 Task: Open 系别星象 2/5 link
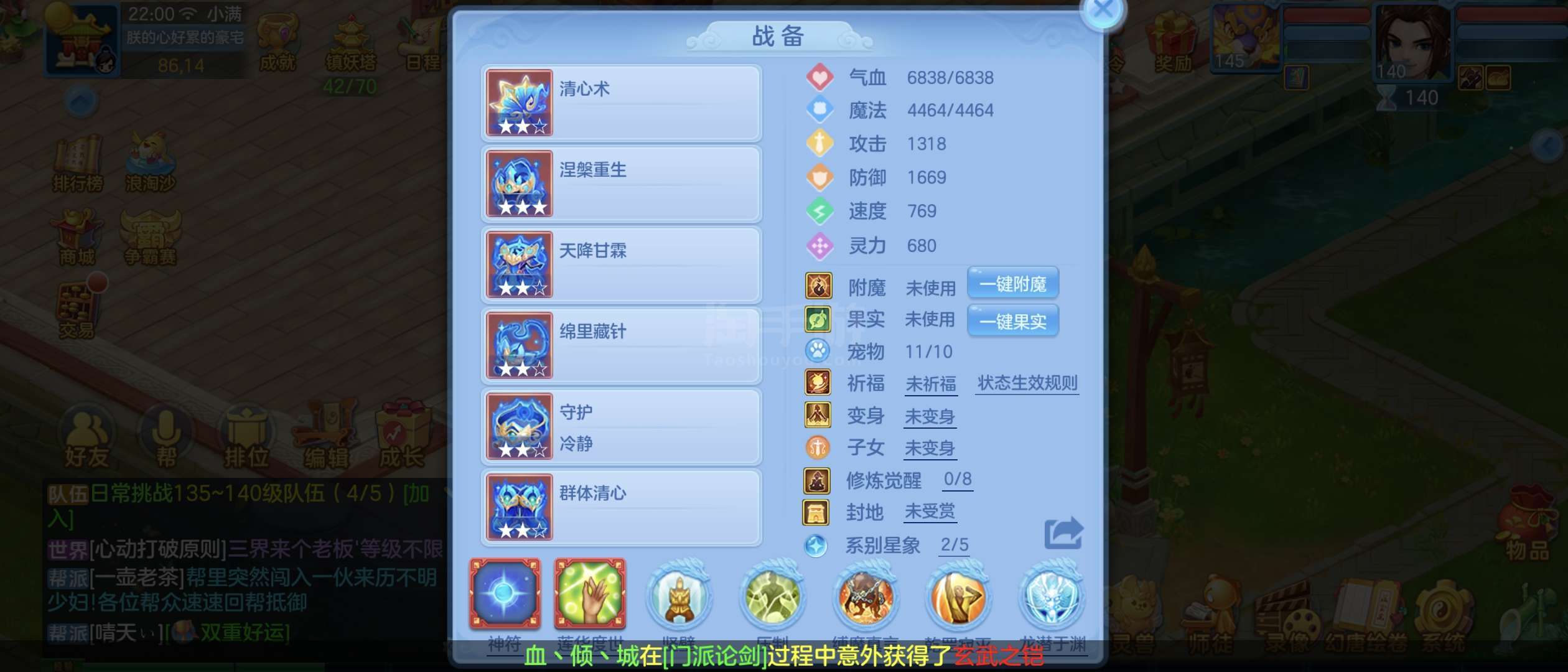point(954,545)
